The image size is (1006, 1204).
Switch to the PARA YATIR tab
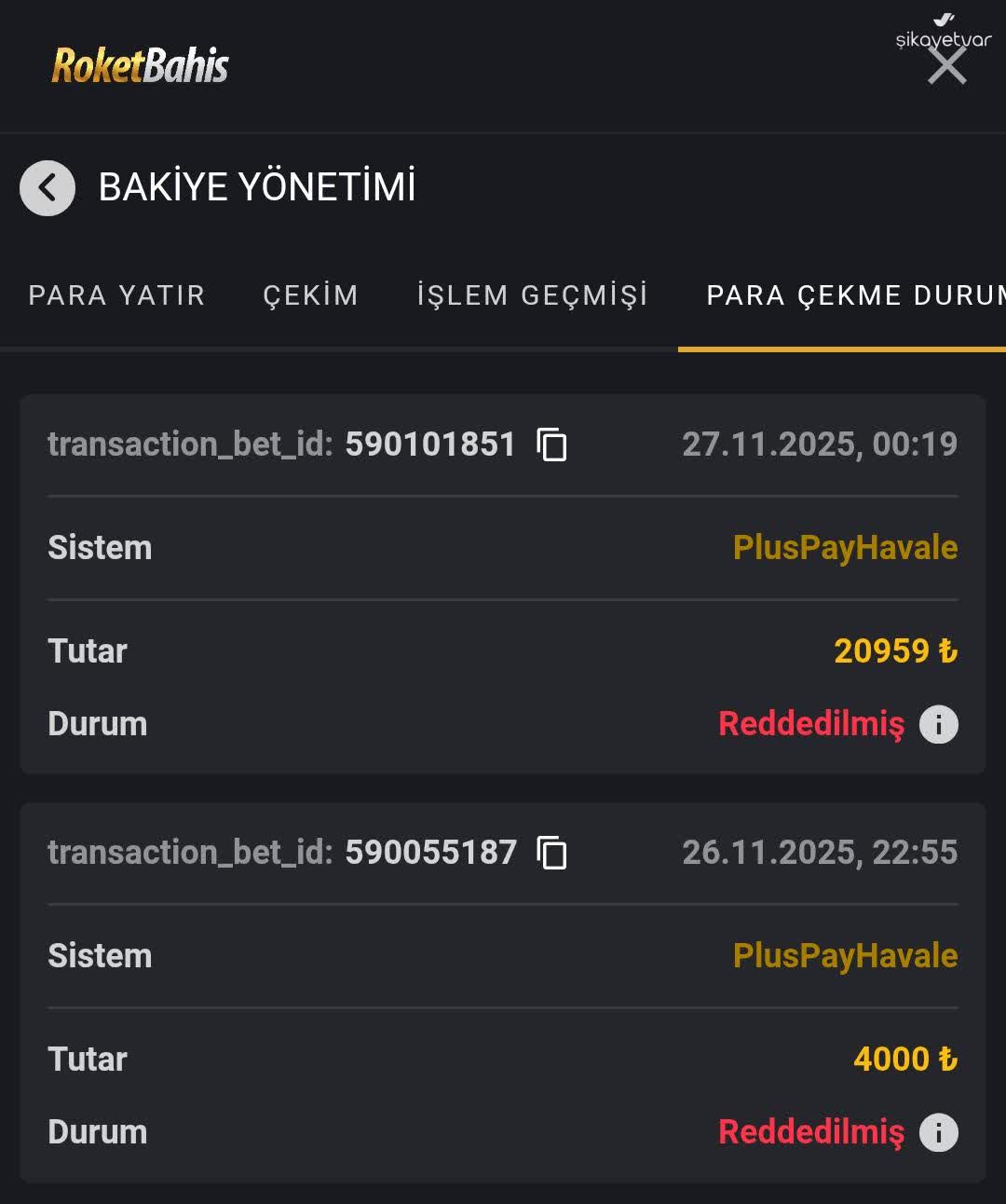tap(117, 295)
